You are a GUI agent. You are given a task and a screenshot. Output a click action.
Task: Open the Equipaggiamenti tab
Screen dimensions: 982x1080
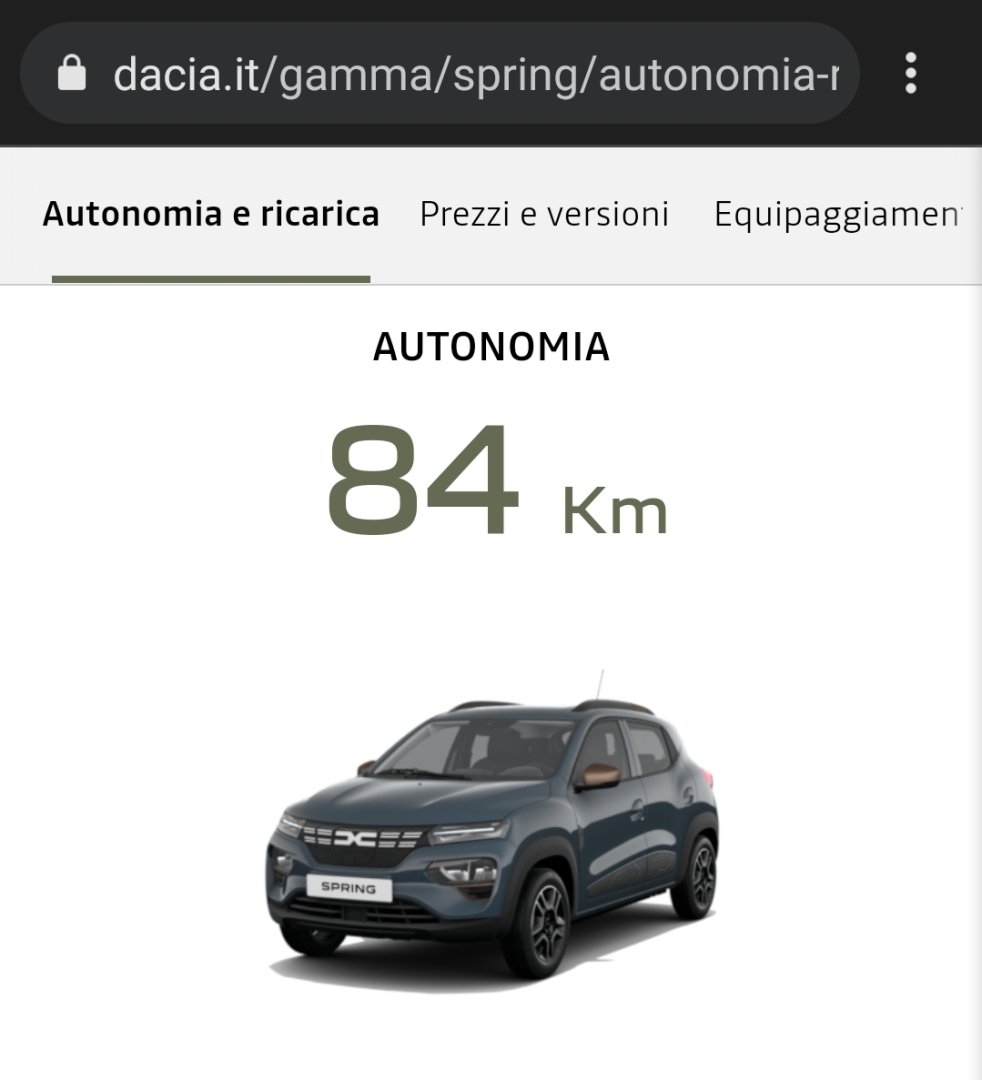(838, 214)
